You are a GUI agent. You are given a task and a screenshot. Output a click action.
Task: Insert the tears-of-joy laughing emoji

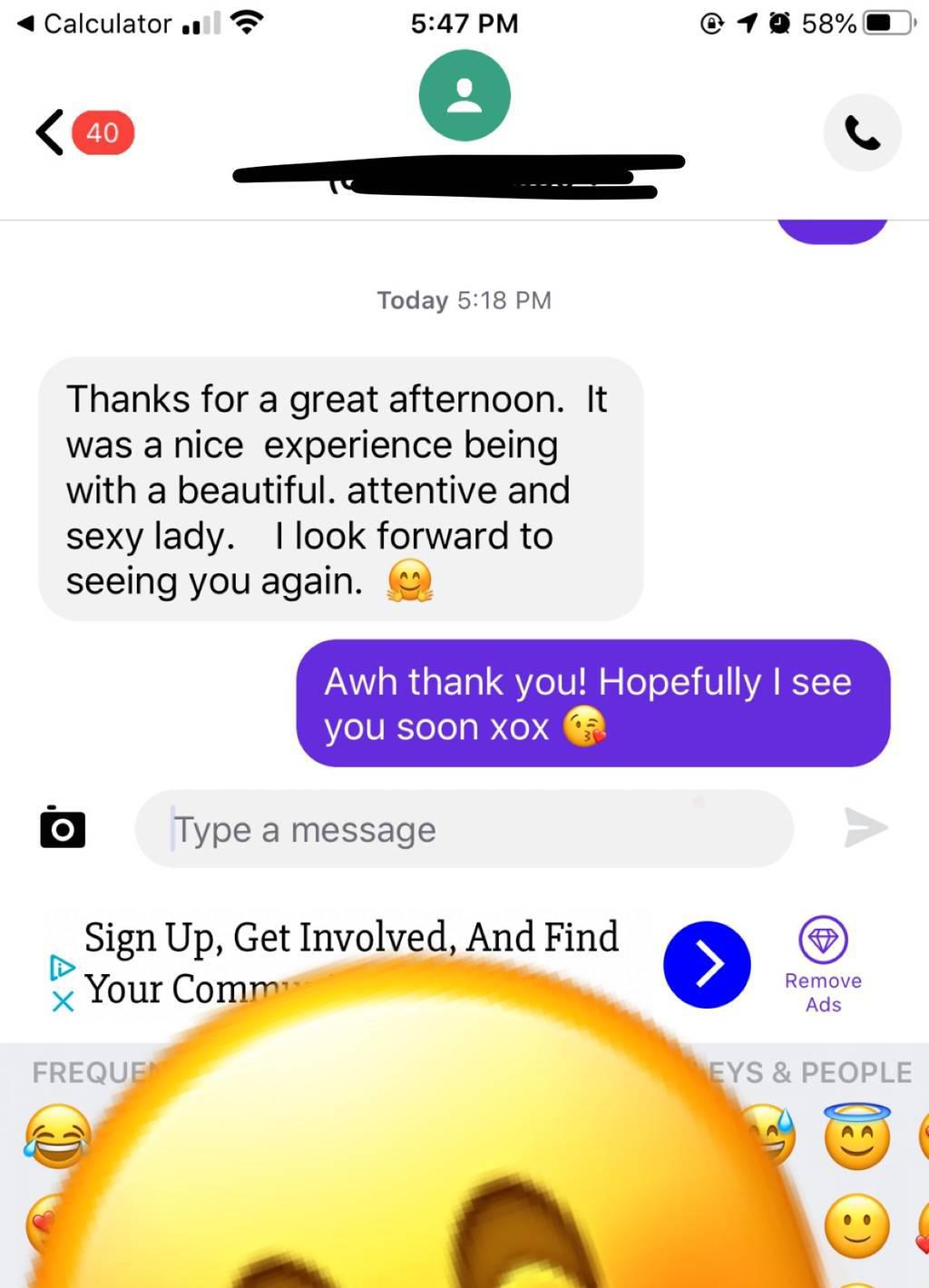[57, 1137]
